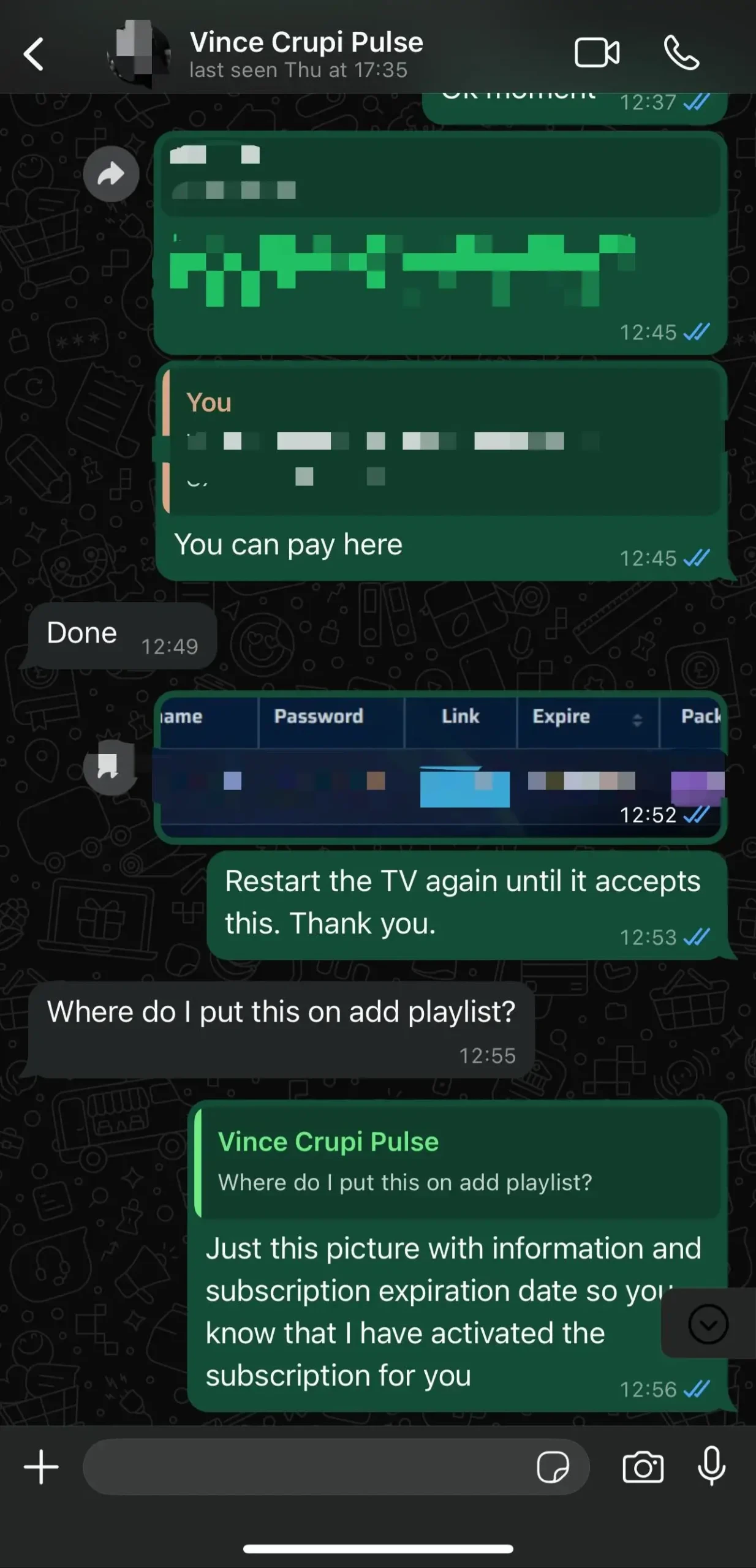Viewport: 756px width, 1568px height.
Task: Forward the green payment image message
Action: [x=111, y=173]
